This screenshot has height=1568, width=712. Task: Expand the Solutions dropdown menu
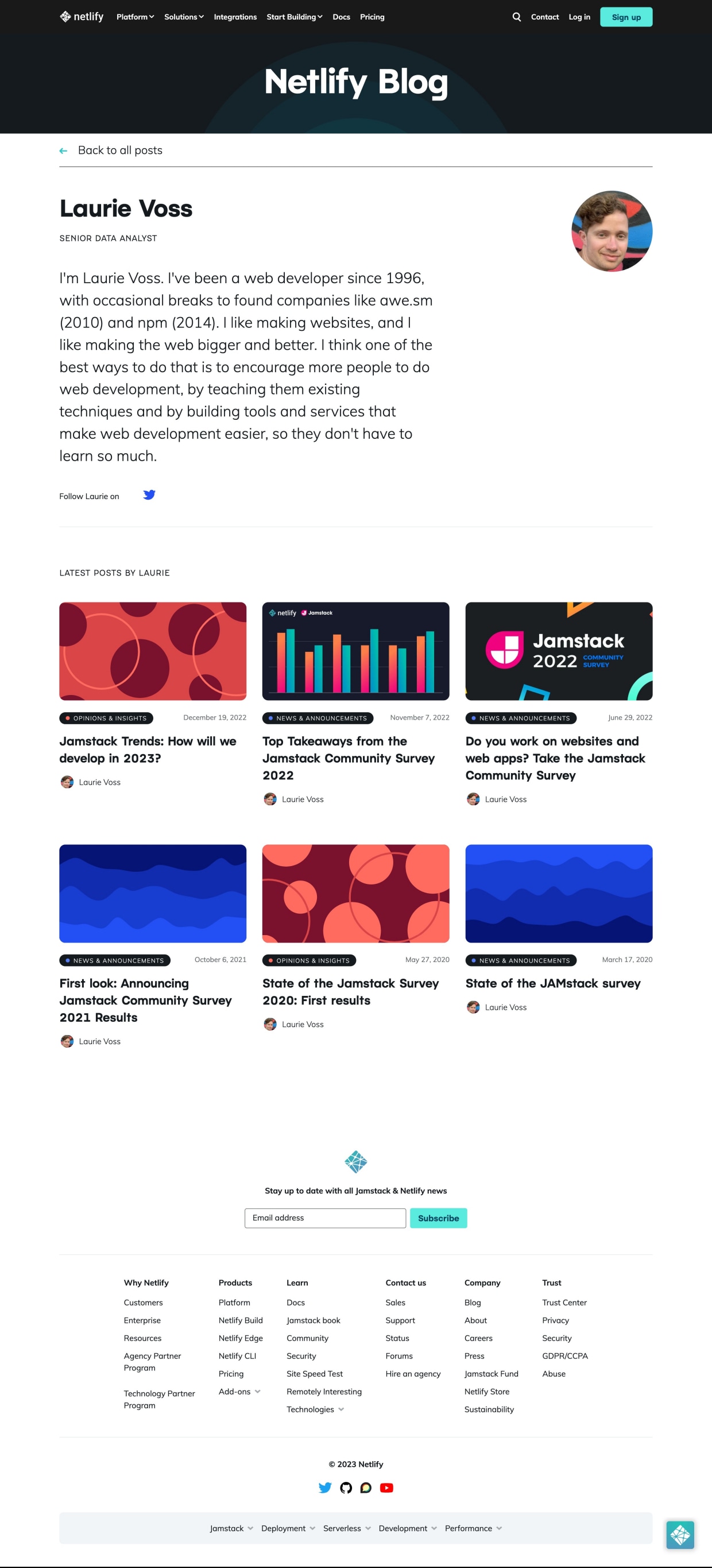pos(184,17)
